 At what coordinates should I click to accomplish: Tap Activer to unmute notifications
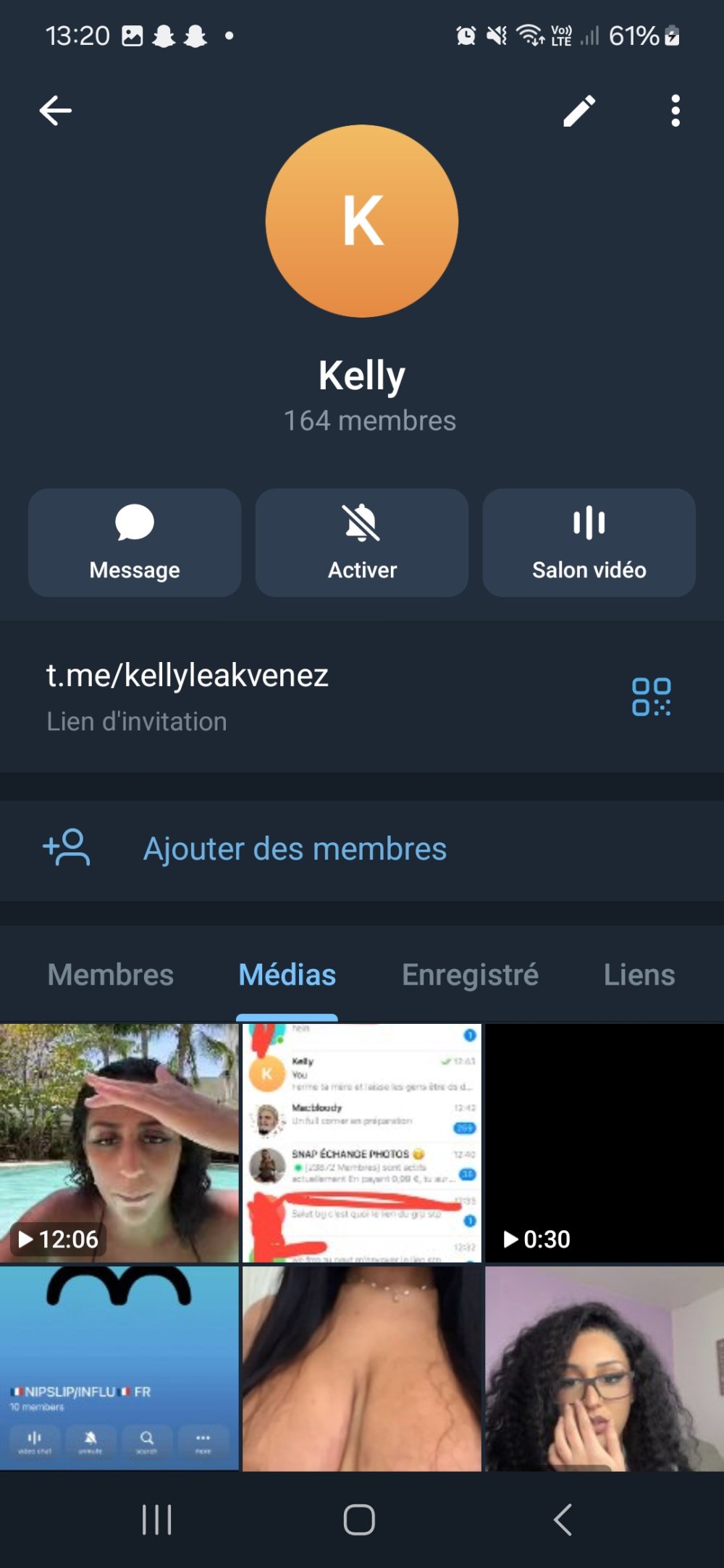coord(362,543)
